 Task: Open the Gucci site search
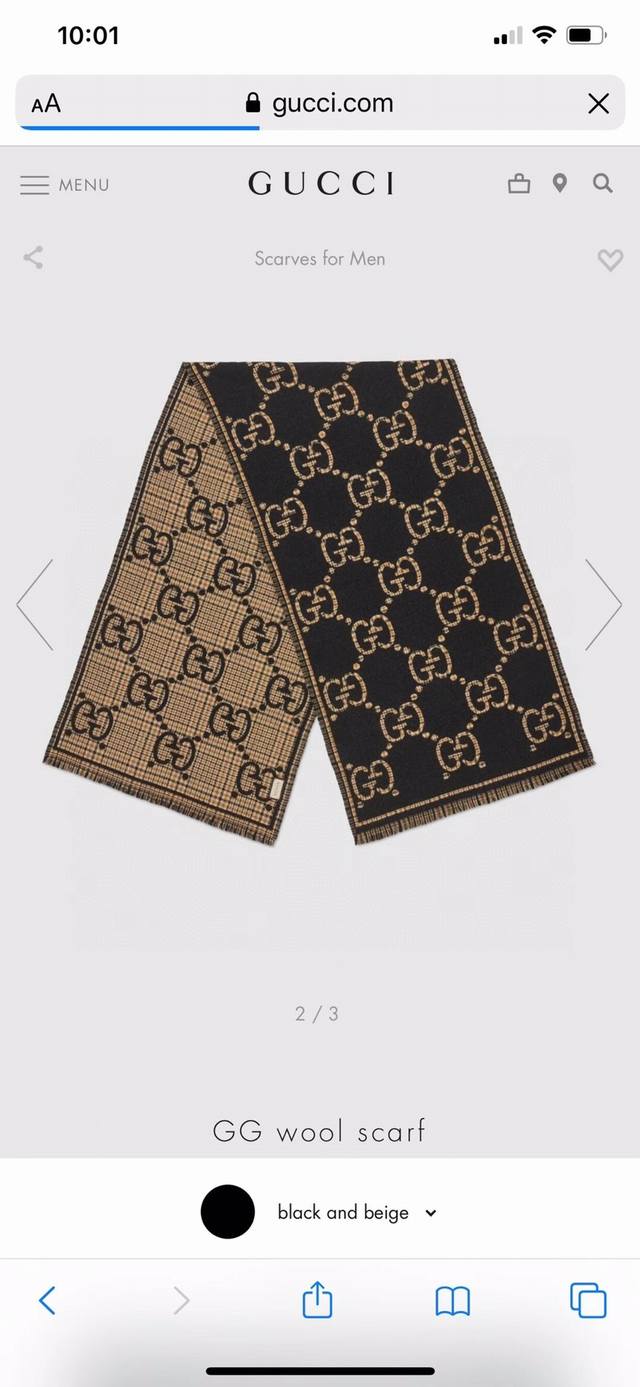pyautogui.click(x=602, y=183)
